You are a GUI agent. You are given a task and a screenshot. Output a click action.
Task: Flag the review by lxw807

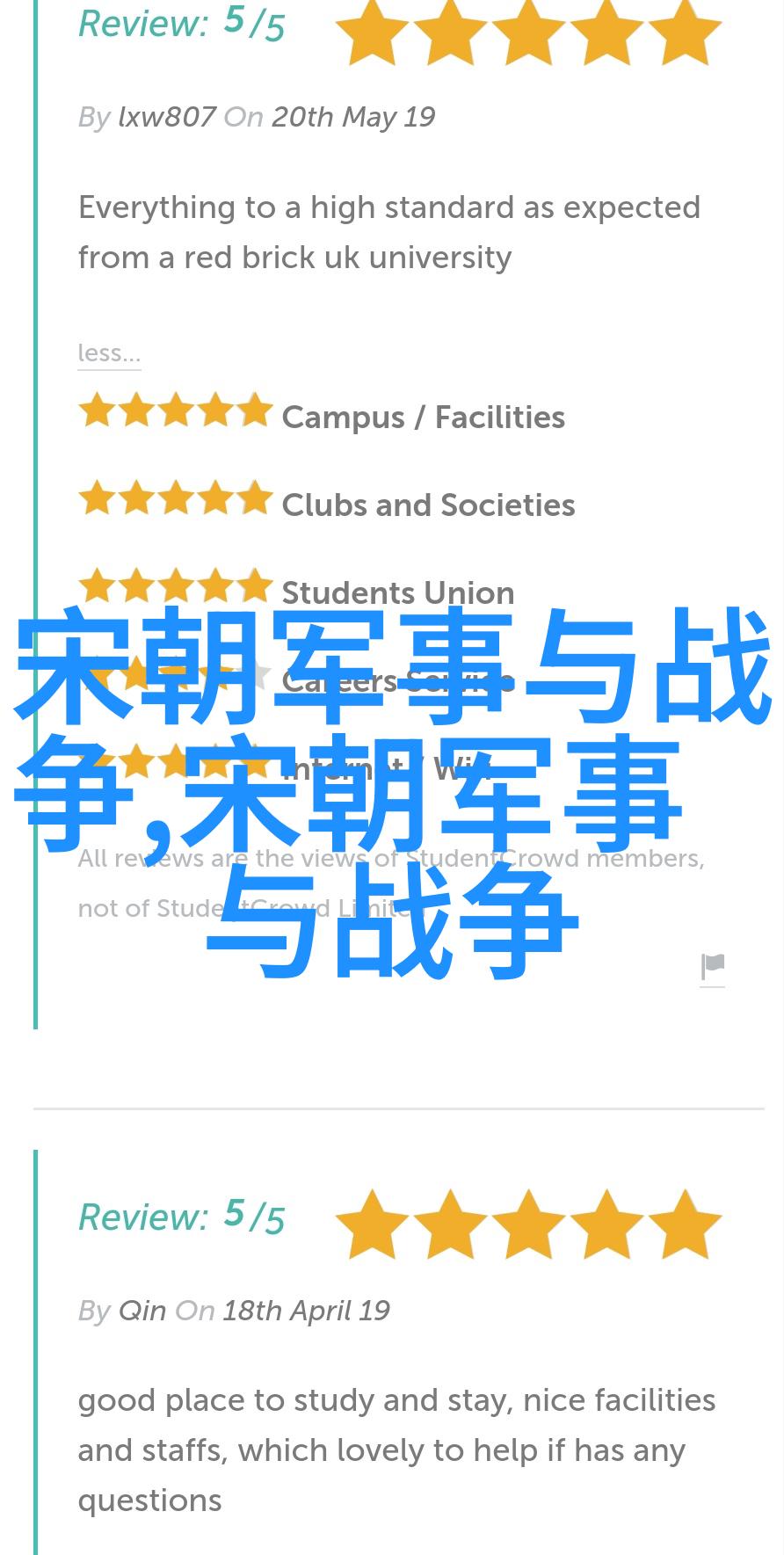[713, 968]
